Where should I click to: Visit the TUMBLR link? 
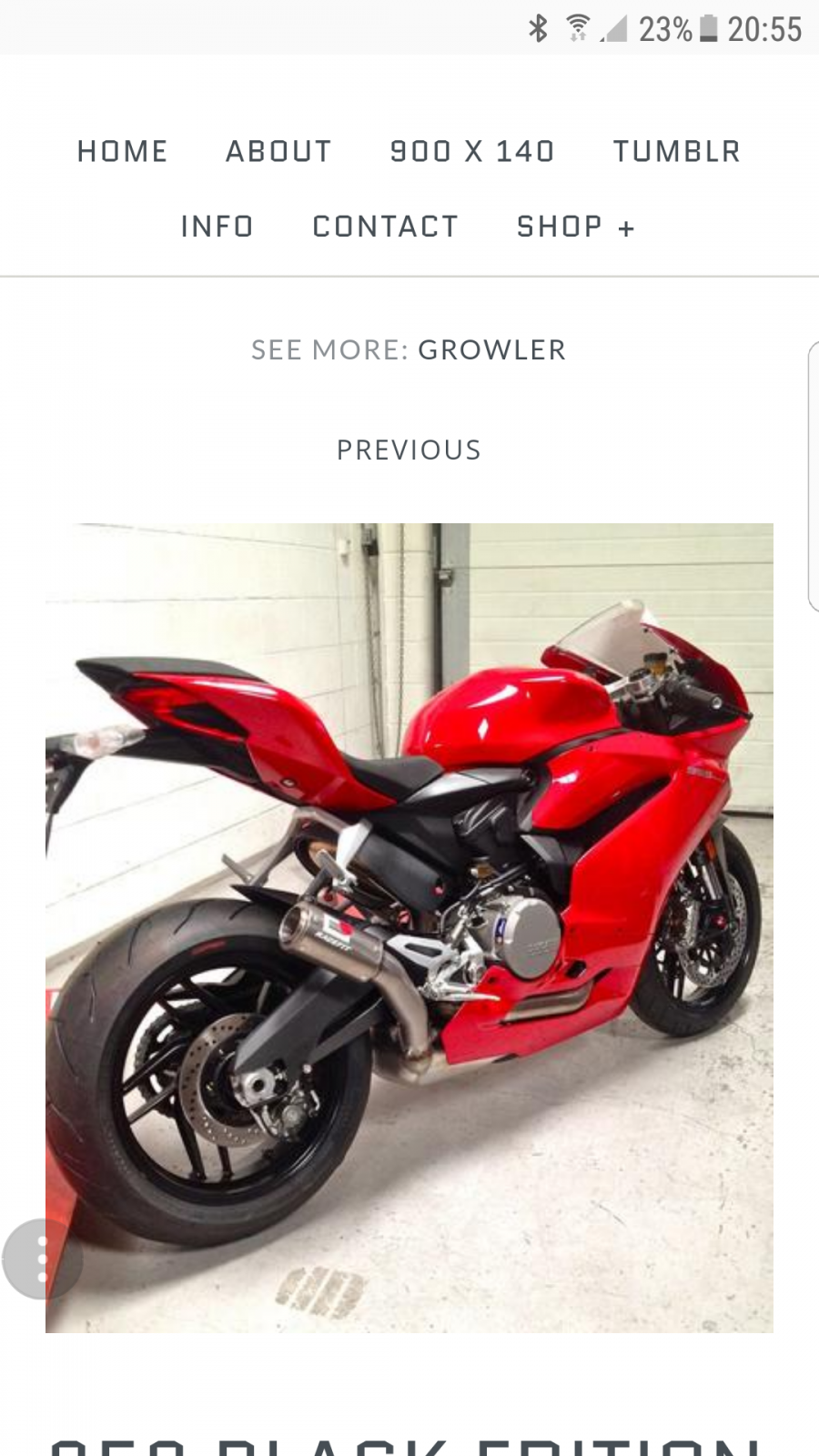coord(676,151)
